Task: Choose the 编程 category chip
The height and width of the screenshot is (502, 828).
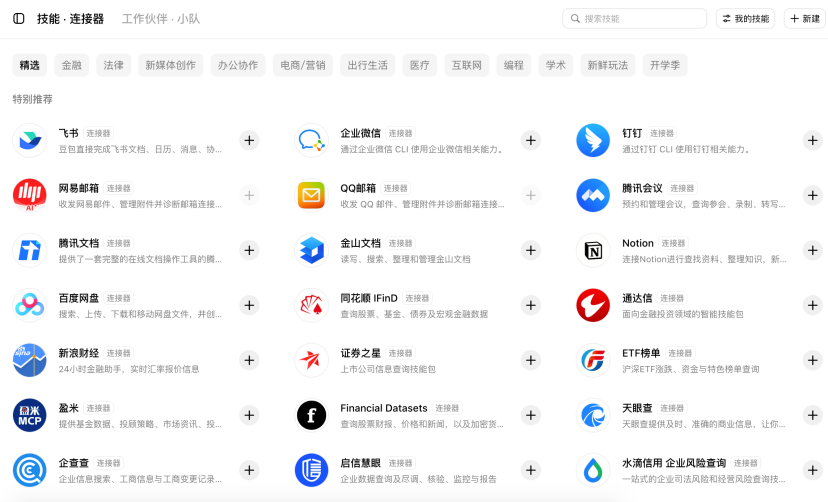Action: [x=513, y=65]
